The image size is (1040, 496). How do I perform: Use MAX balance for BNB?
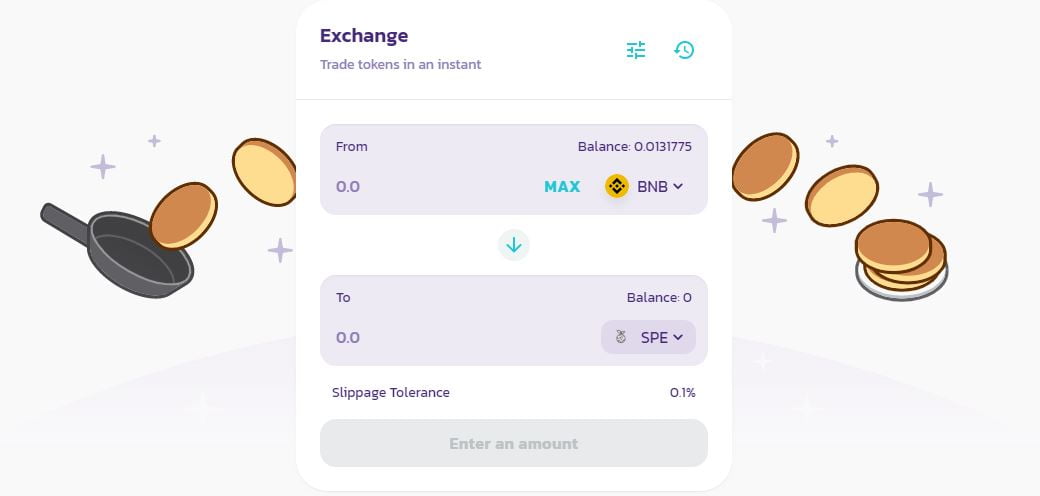(562, 186)
